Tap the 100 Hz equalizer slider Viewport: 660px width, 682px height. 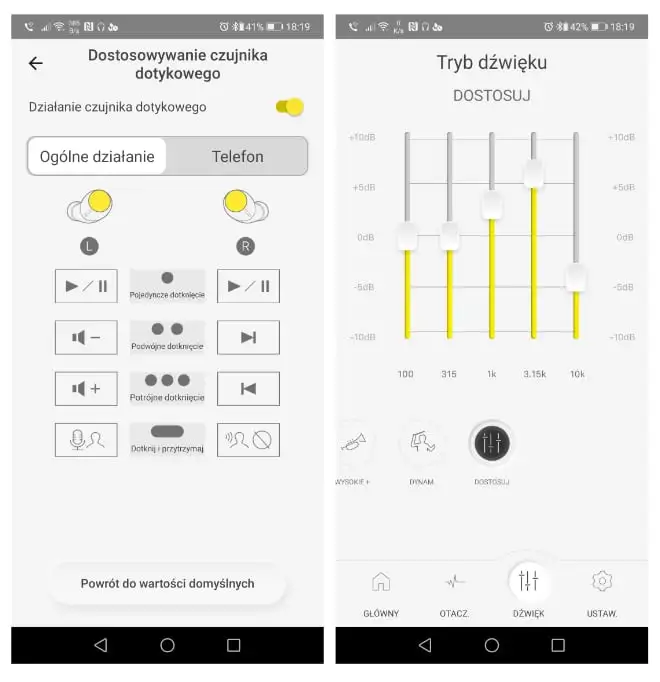coord(406,237)
